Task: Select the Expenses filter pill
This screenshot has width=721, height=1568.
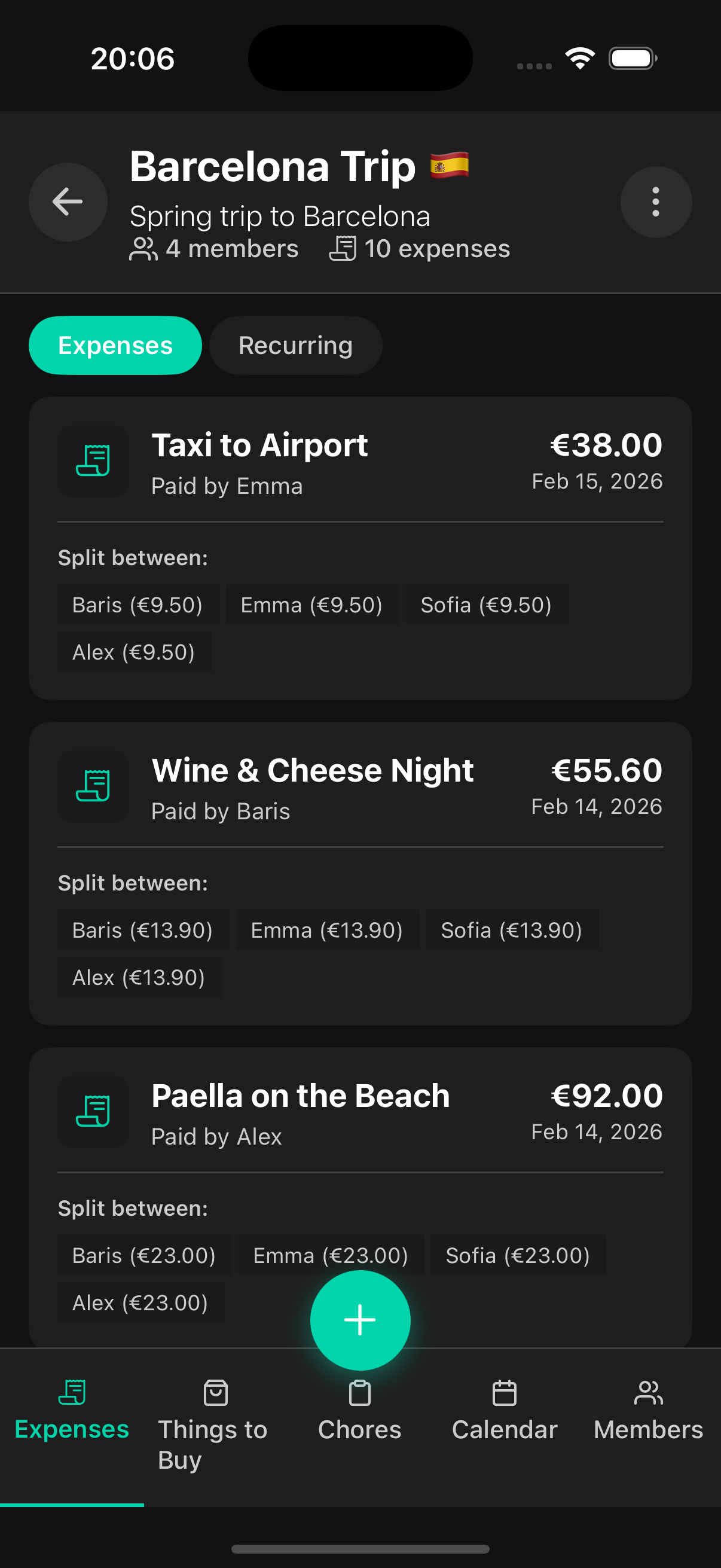Action: [x=114, y=344]
